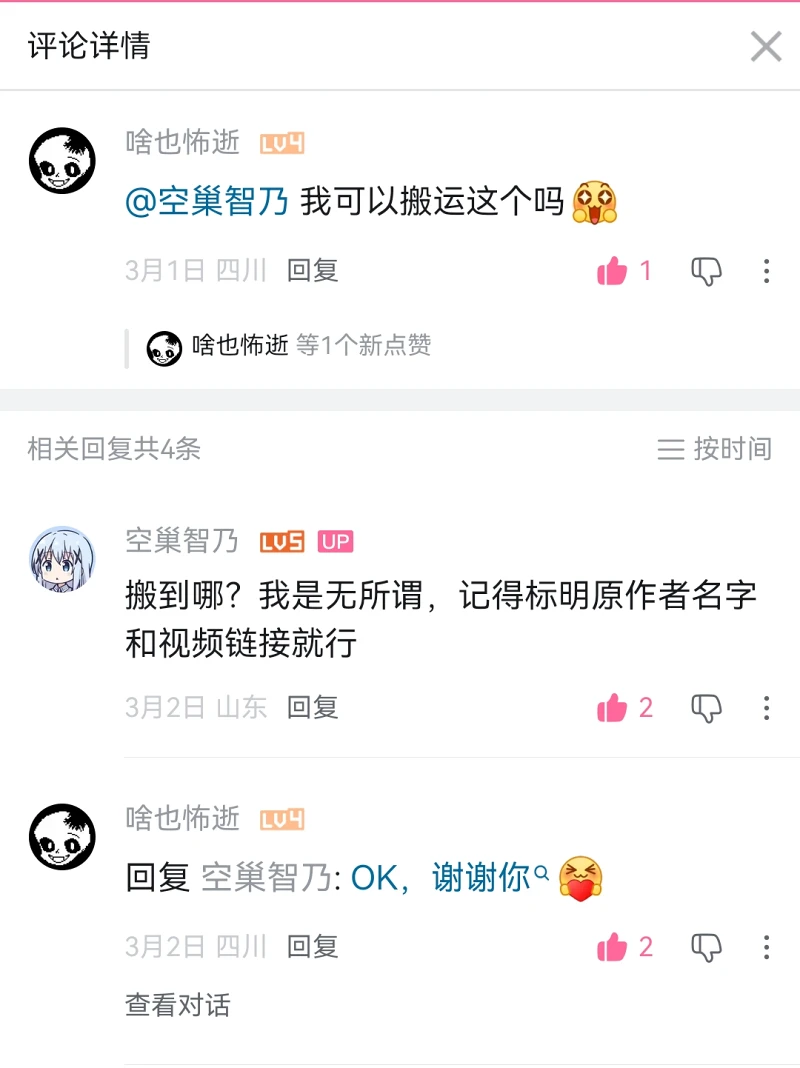
Task: Open 空巢智乃's avatar profile
Action: [62, 559]
